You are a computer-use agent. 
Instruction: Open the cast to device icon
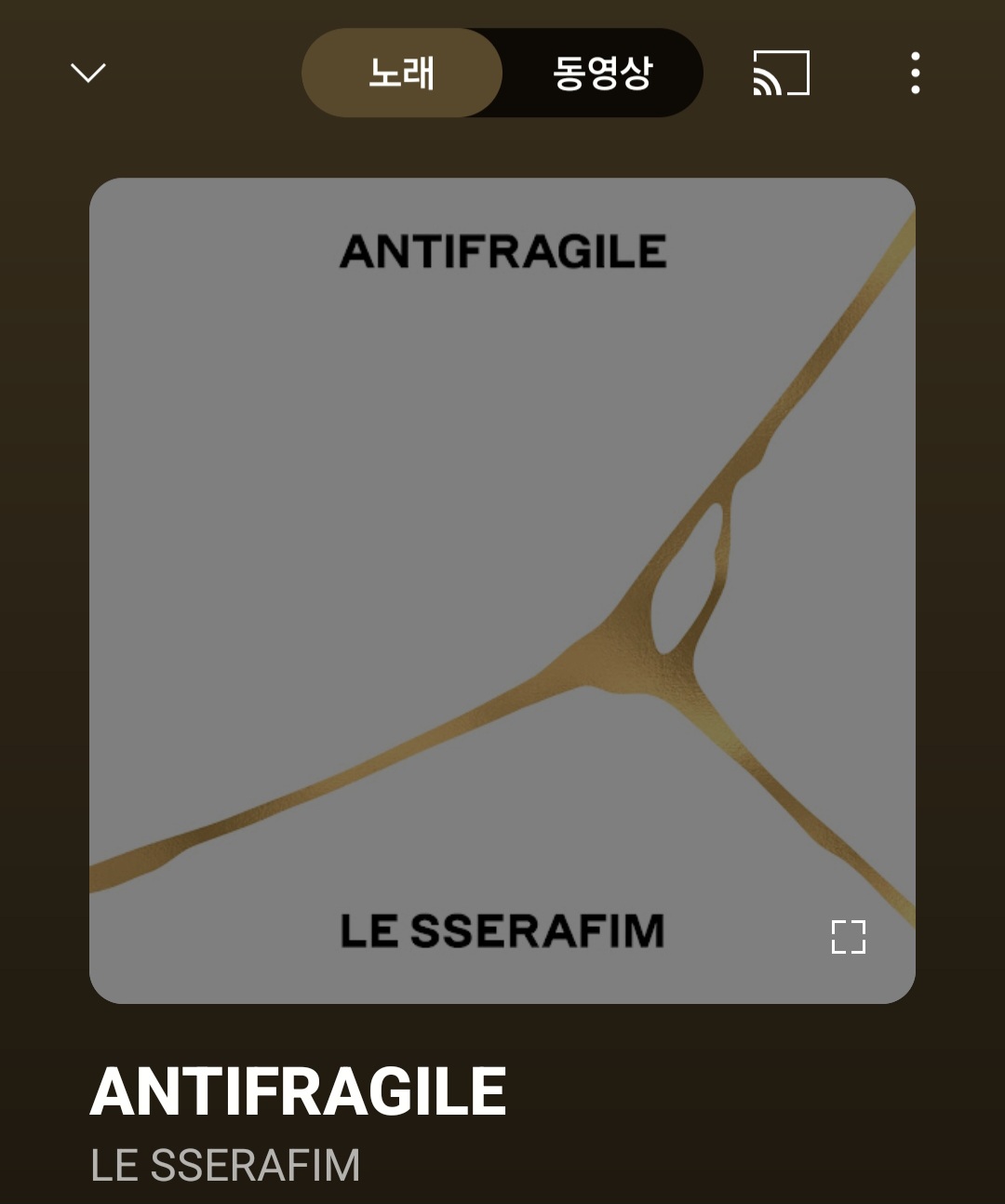coord(781,73)
